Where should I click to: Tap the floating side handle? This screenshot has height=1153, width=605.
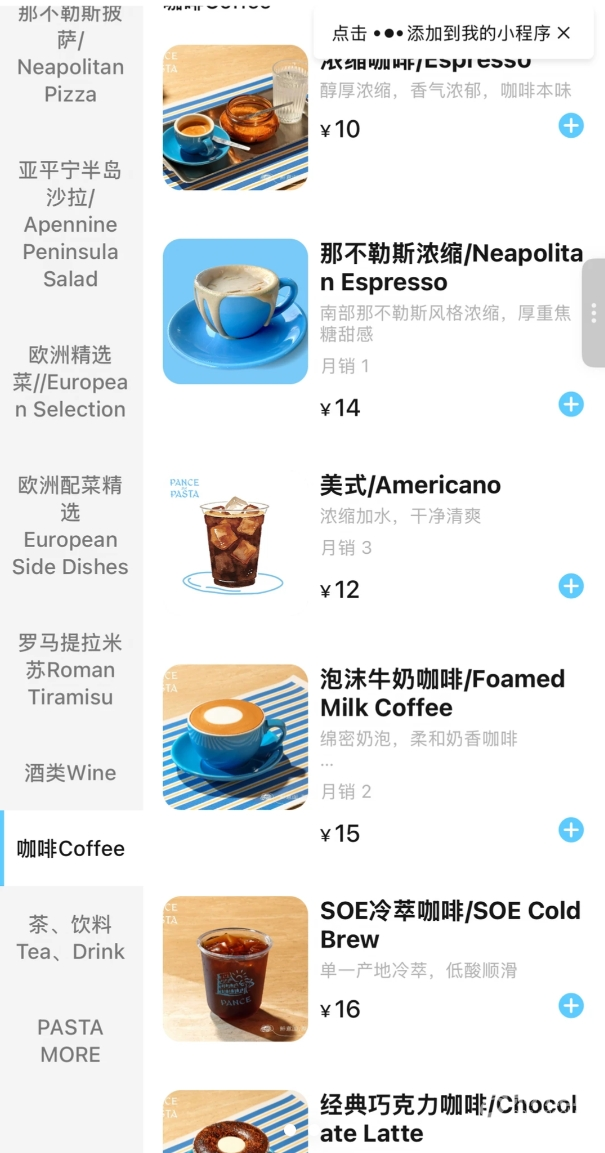point(593,313)
